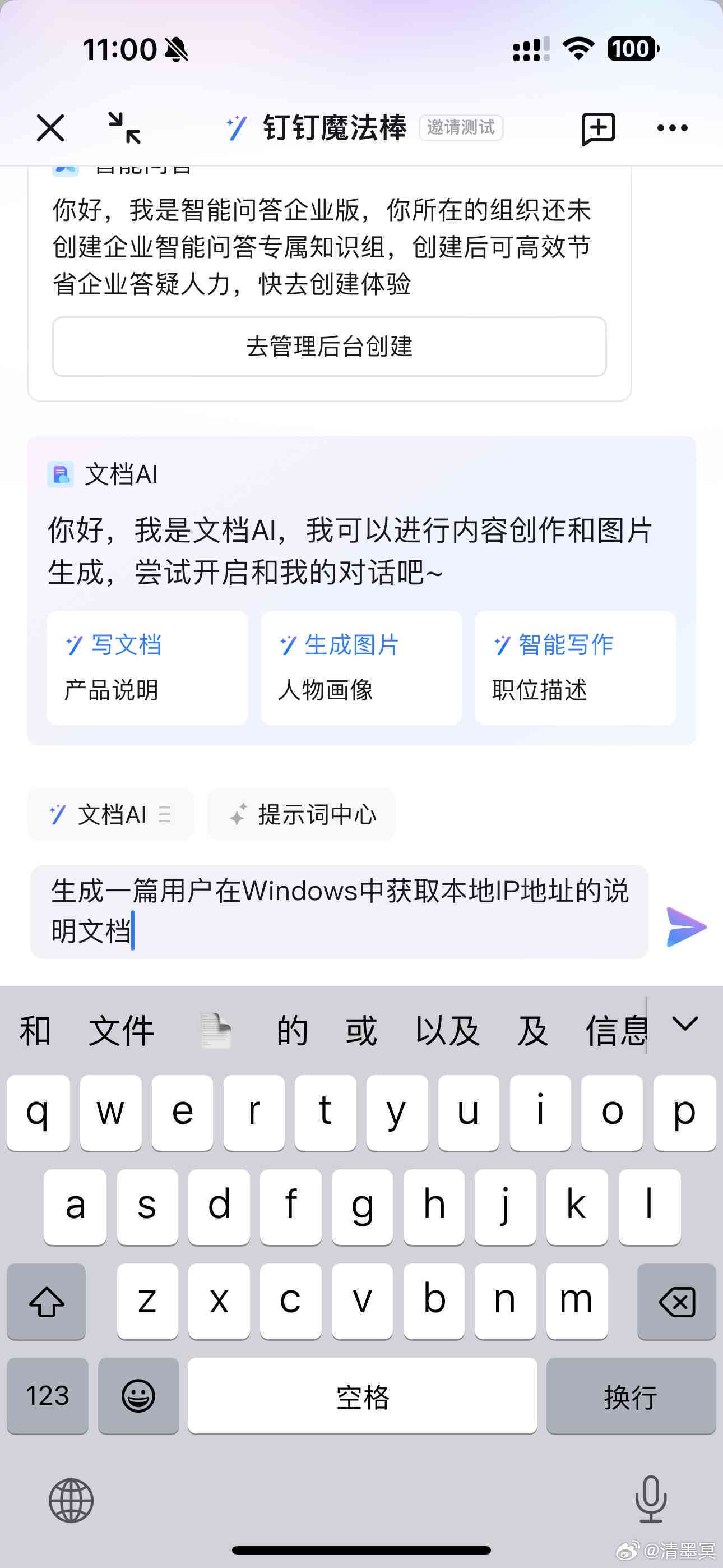The width and height of the screenshot is (723, 1568).
Task: Switch to the 123 number keyboard
Action: 48,1396
